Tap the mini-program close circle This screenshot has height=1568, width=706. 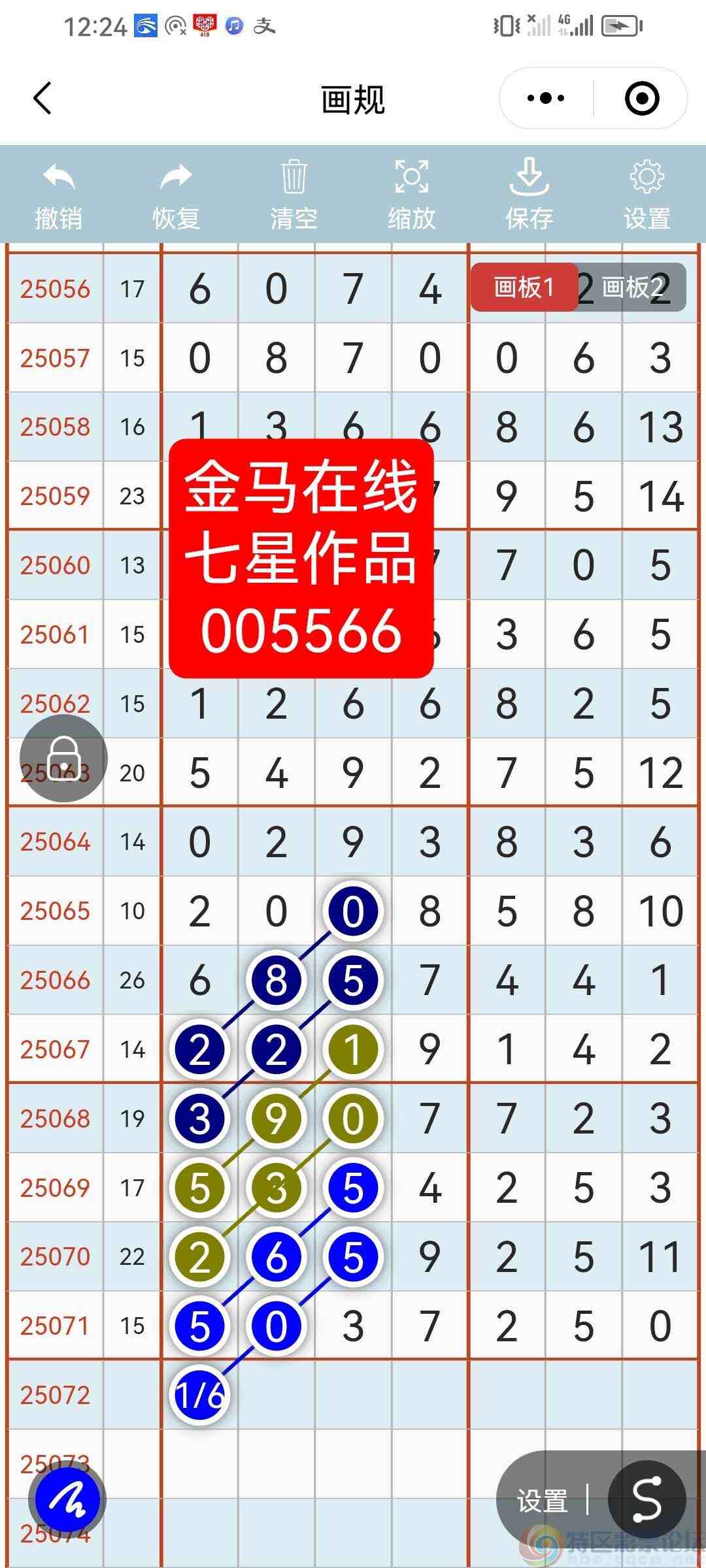641,97
